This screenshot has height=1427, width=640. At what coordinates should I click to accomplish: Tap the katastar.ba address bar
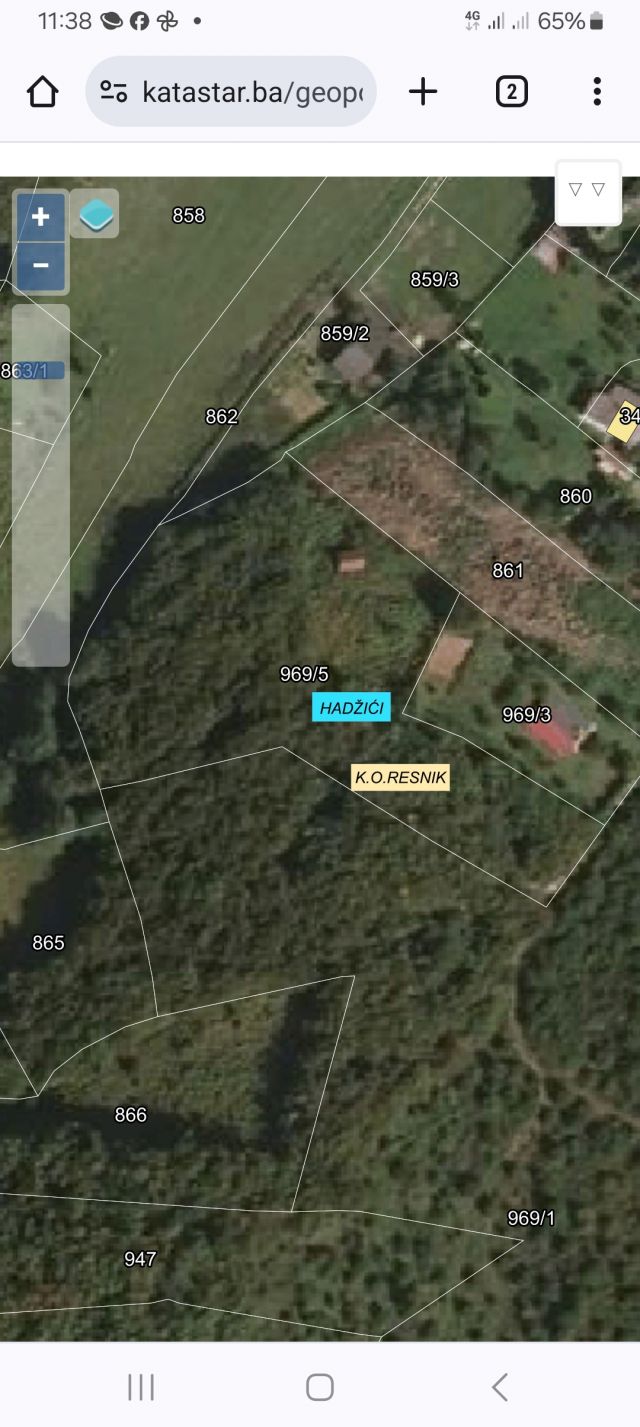(x=231, y=92)
